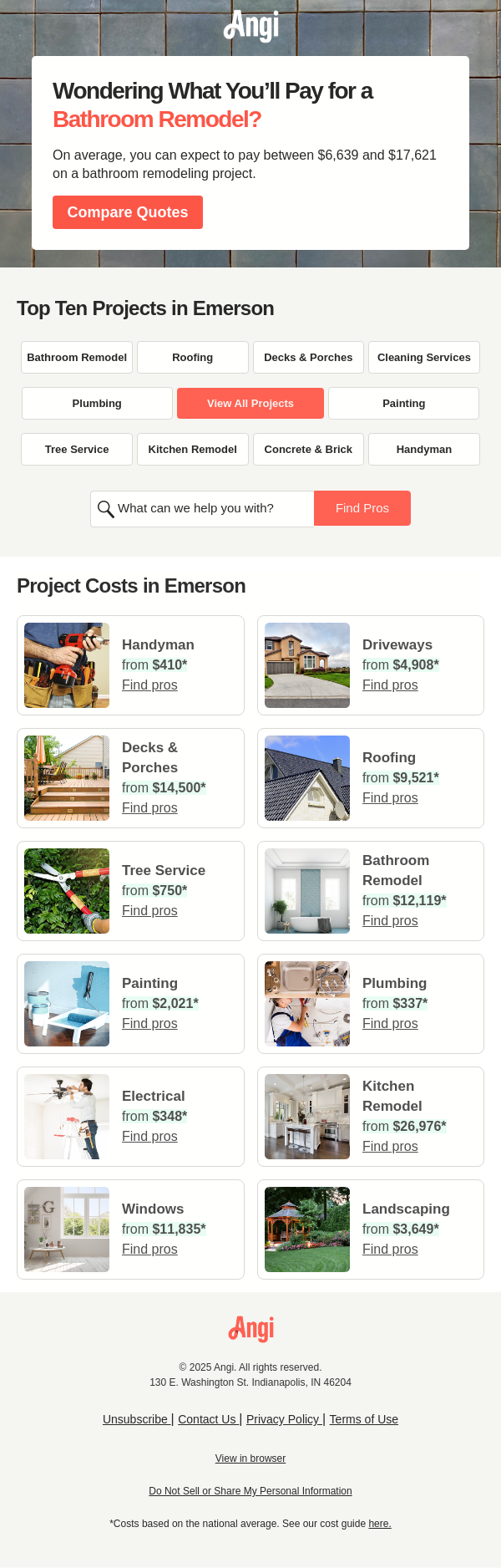Viewport: 501px width, 1568px height.
Task: Choose the Concrete & Brick chip
Action: 308,449
